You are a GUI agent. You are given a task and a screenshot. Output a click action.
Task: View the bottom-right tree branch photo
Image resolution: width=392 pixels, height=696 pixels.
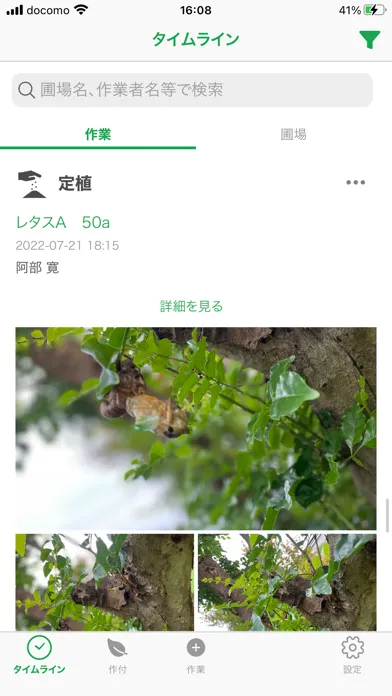(287, 582)
